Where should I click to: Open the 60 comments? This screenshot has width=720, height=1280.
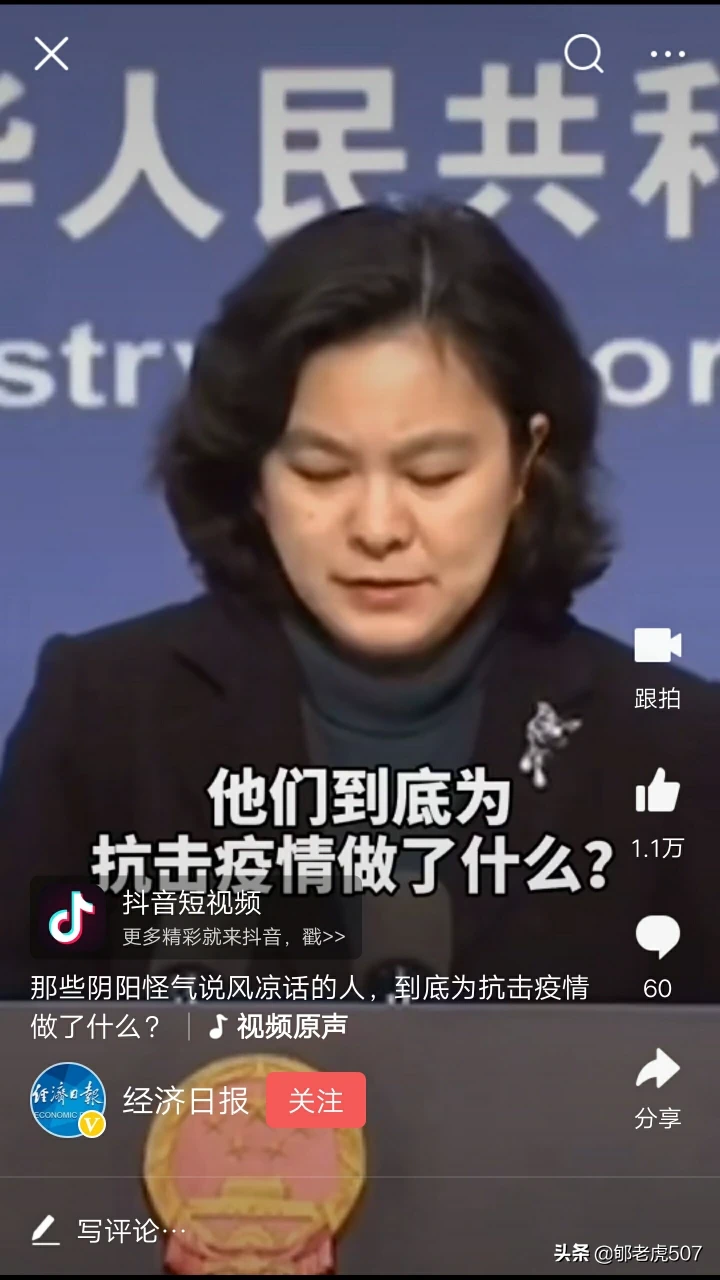pos(657,939)
